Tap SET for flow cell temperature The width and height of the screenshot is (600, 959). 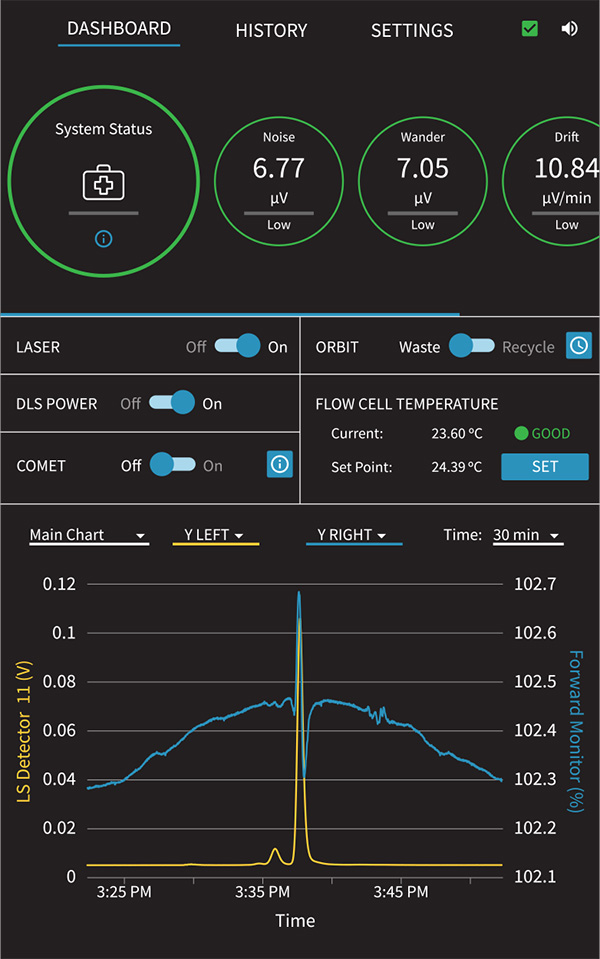click(544, 466)
